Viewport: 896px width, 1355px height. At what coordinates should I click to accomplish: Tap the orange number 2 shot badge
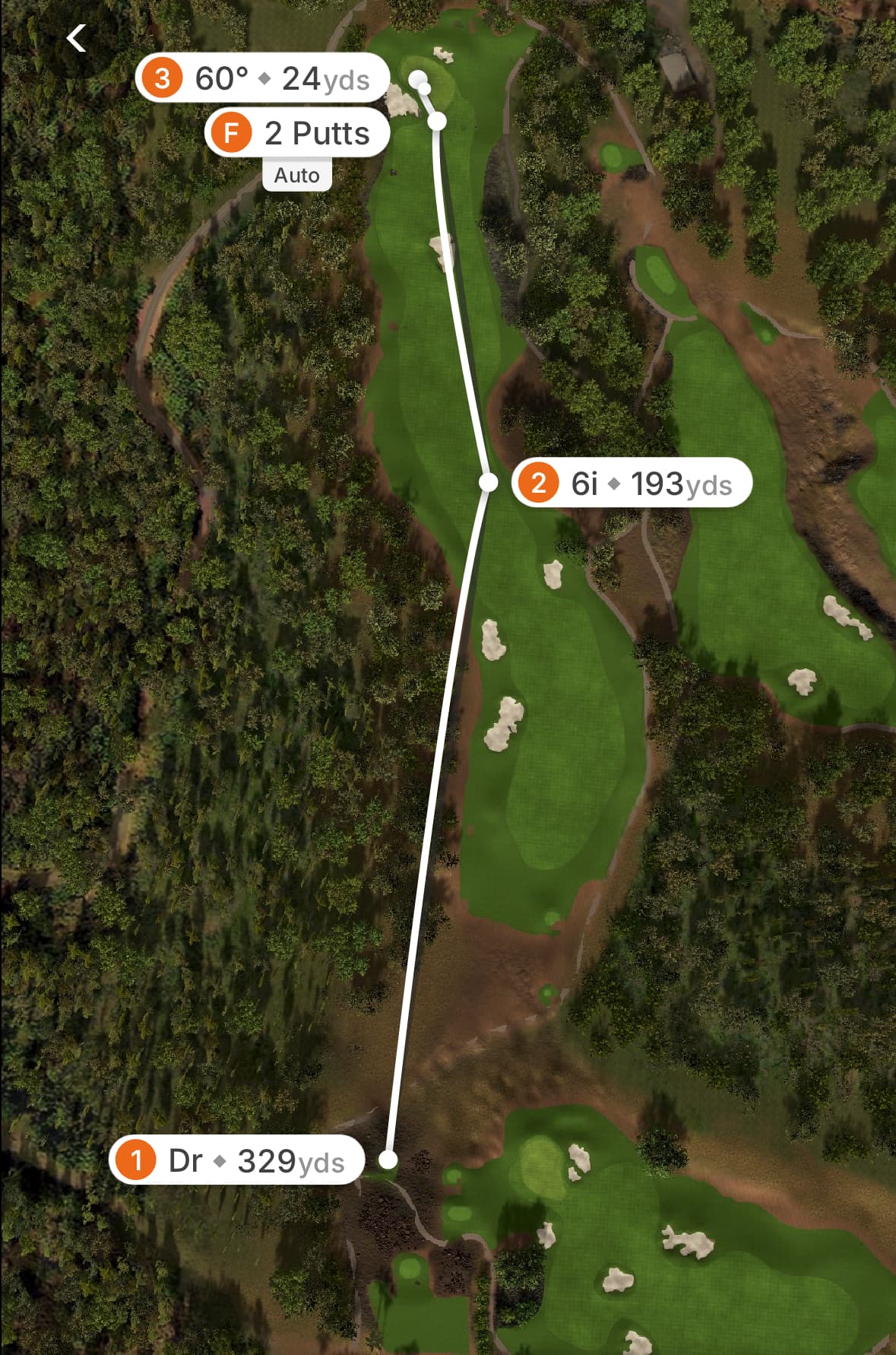point(540,482)
